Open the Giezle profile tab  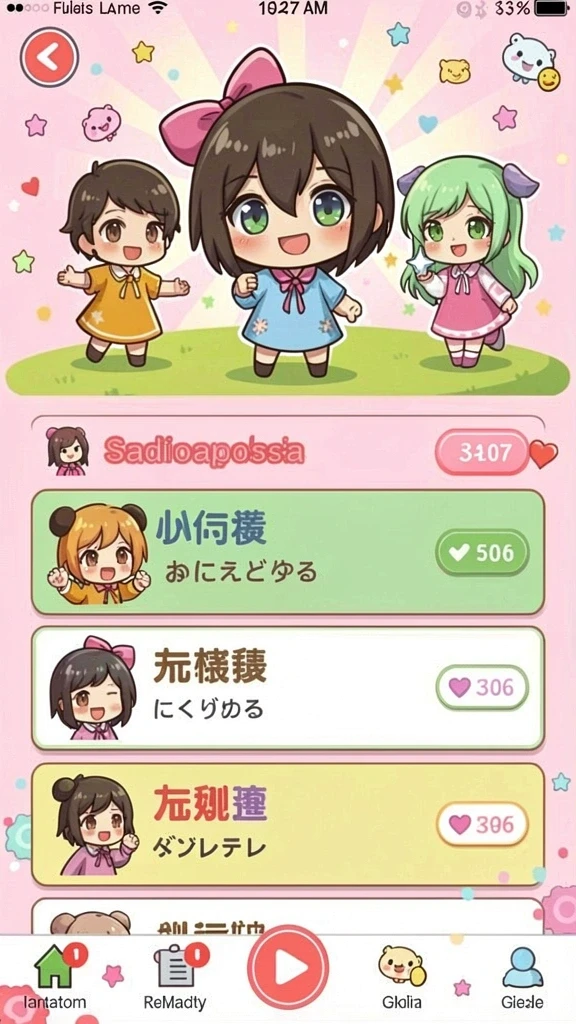point(522,977)
